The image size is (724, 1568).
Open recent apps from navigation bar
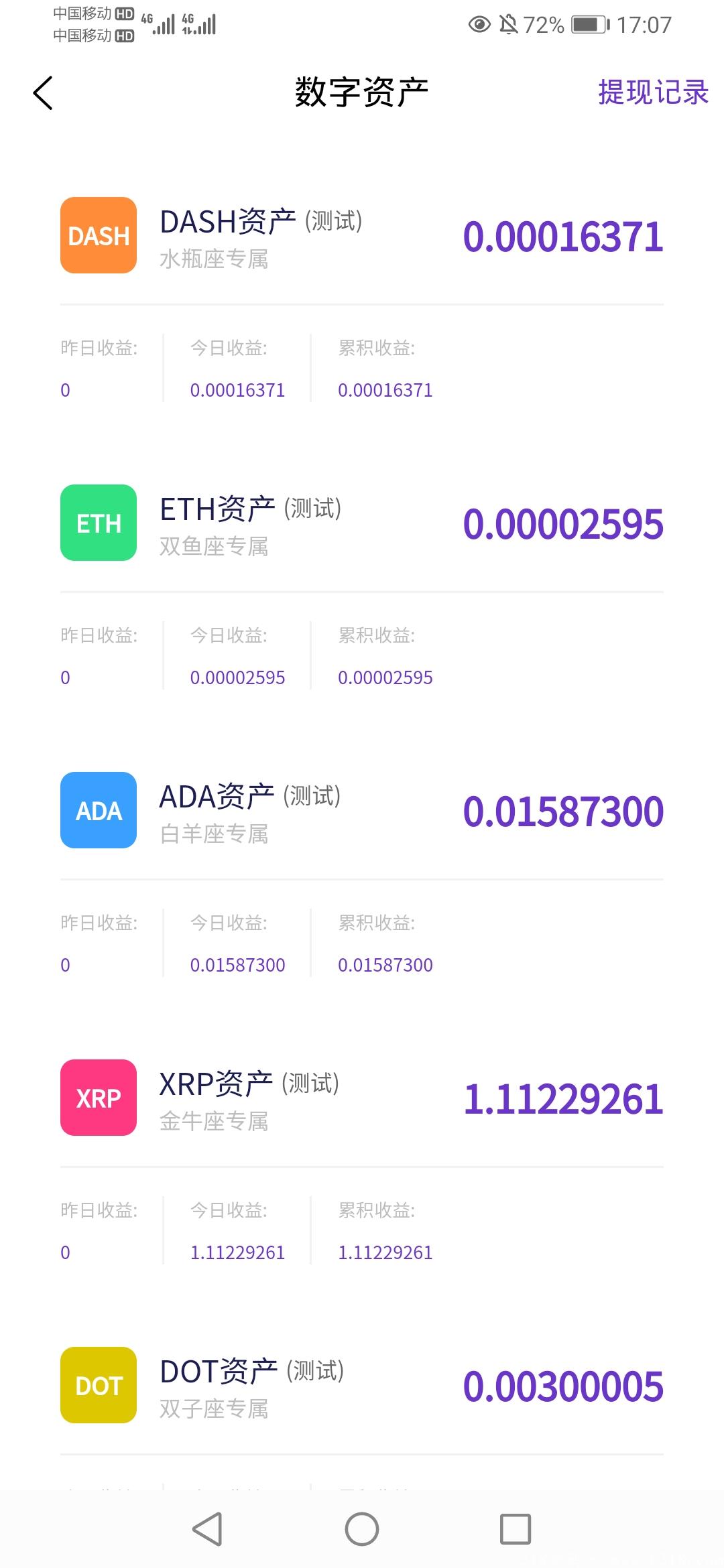516,1529
